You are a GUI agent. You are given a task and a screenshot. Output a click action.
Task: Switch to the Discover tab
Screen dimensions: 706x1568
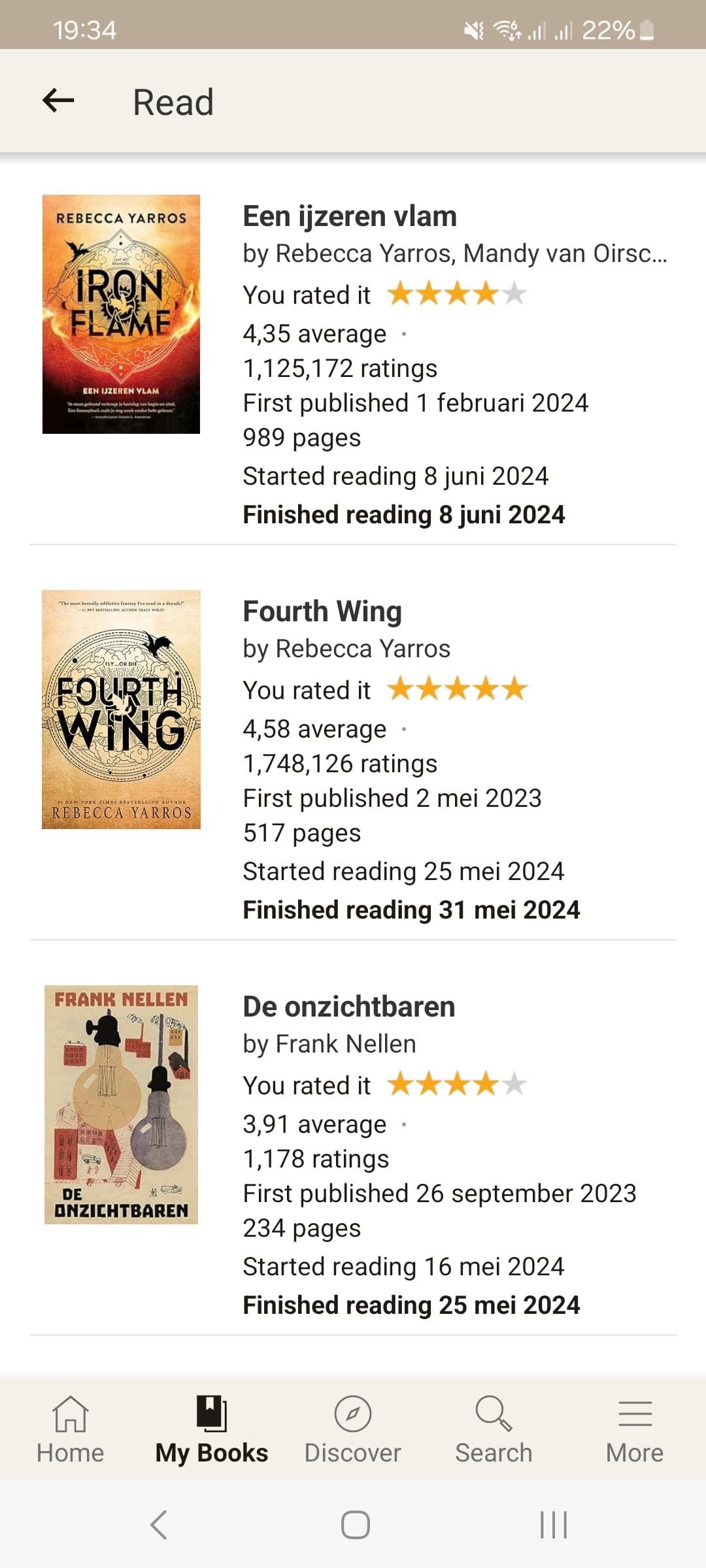(353, 1429)
